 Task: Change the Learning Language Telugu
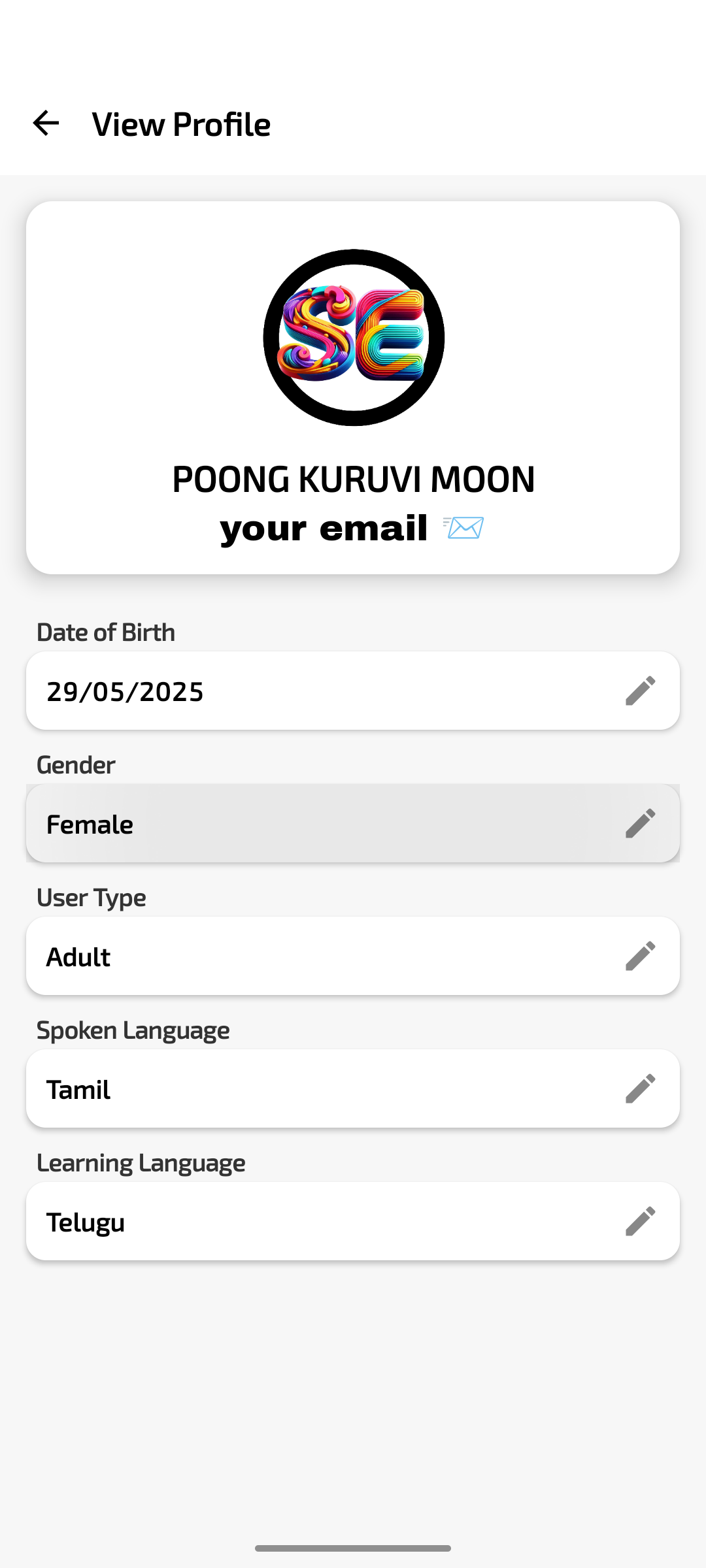641,1222
